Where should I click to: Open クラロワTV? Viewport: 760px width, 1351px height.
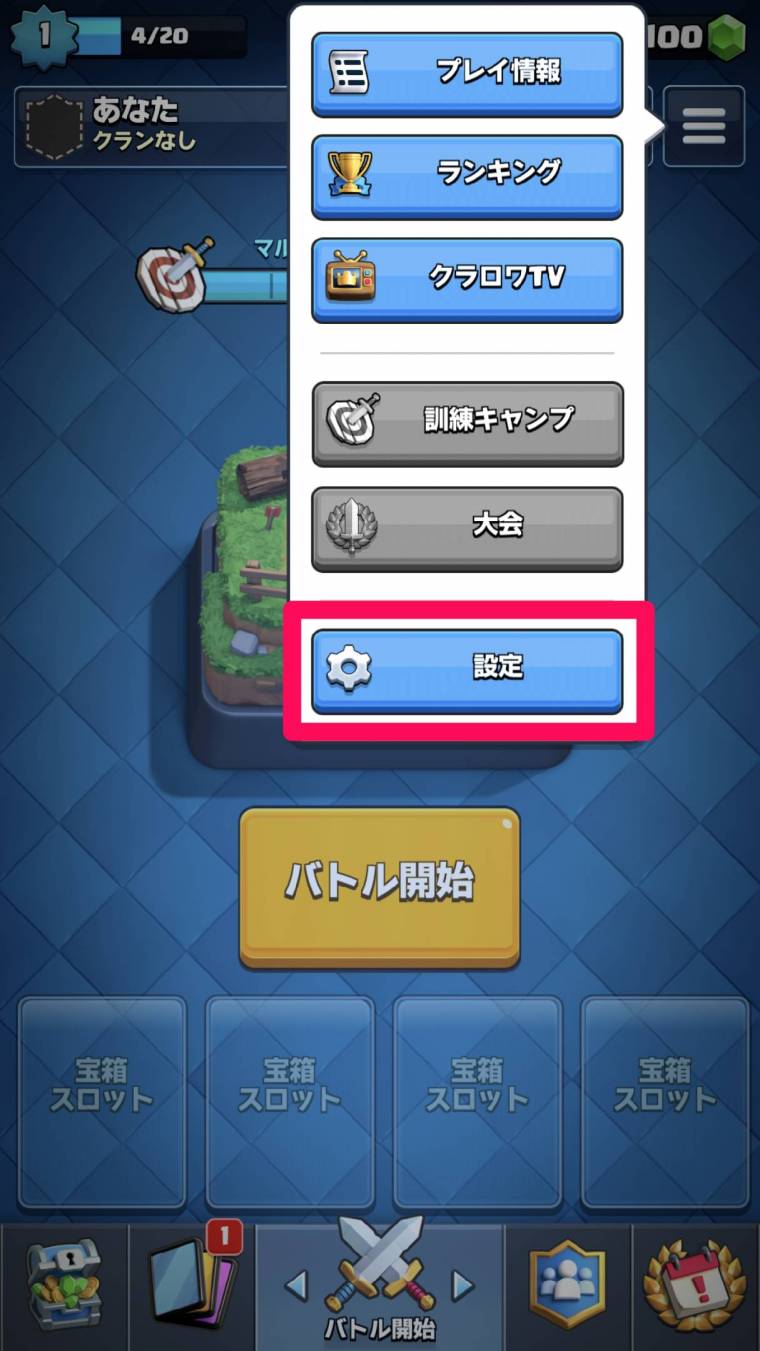[x=467, y=280]
